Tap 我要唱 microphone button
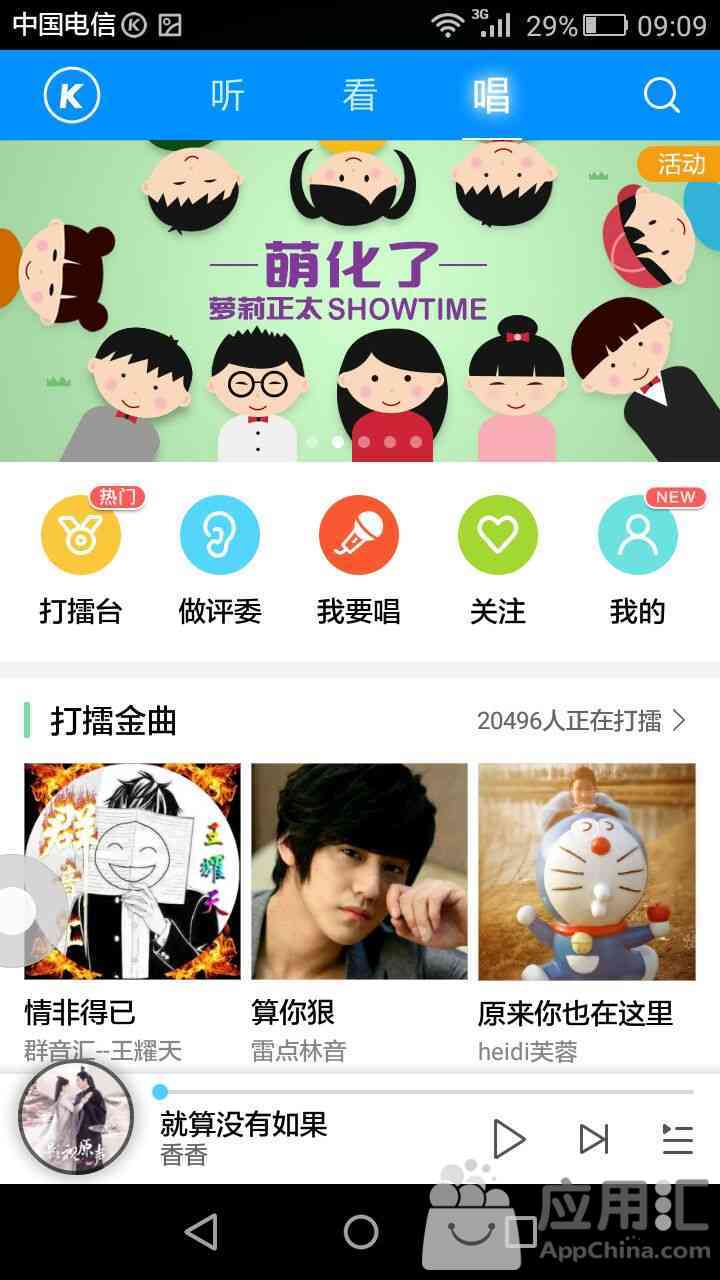 (x=358, y=536)
